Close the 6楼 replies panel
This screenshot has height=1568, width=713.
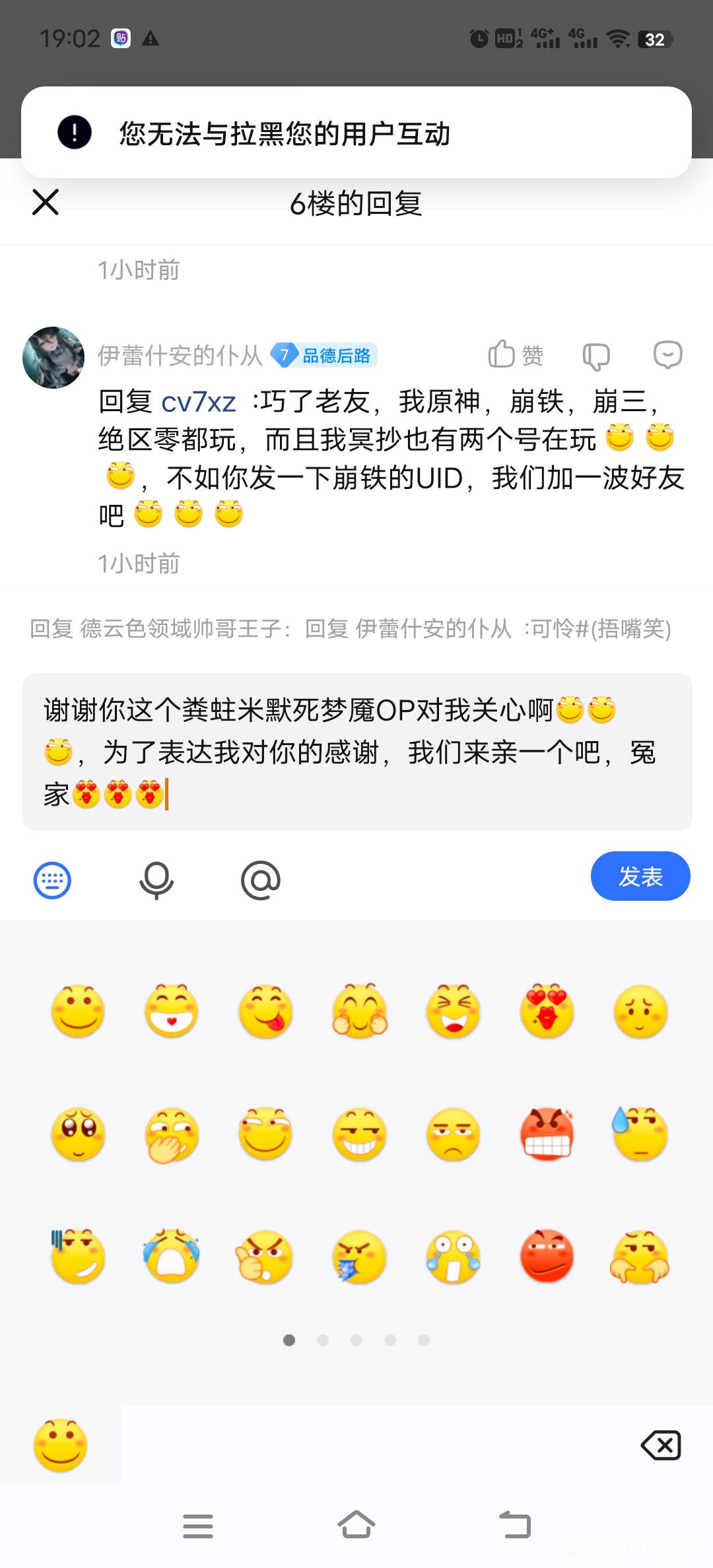click(x=46, y=202)
